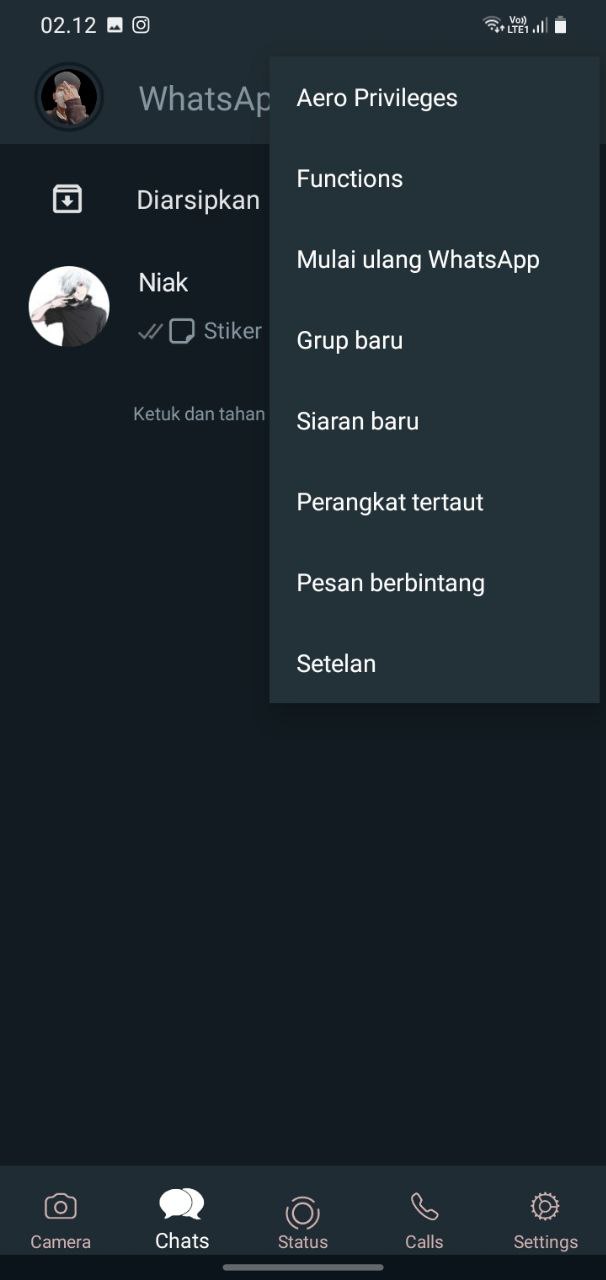Screen dimensions: 606x1280
Task: Tap the profile picture in header
Action: [x=69, y=97]
